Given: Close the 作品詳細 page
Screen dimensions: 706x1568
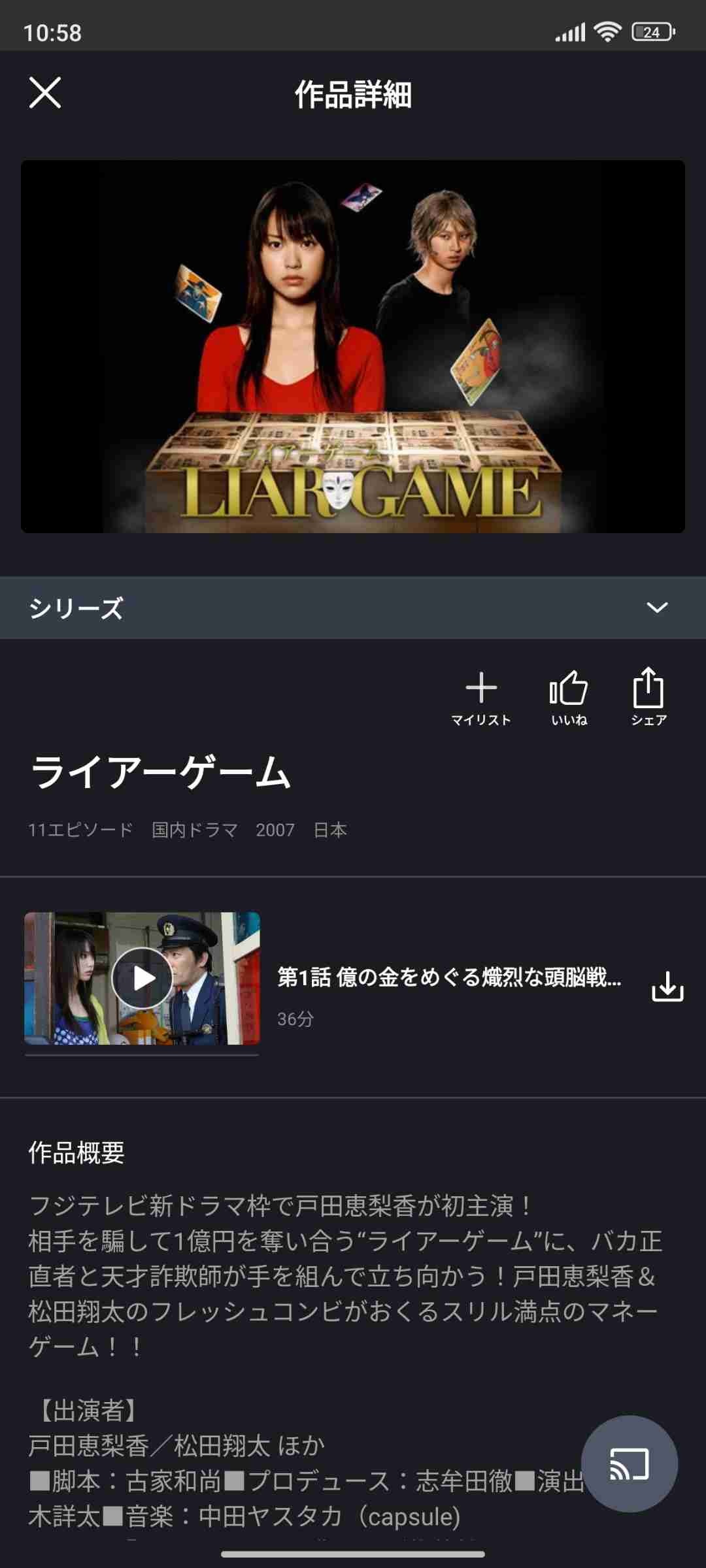Looking at the screenshot, I should [45, 93].
